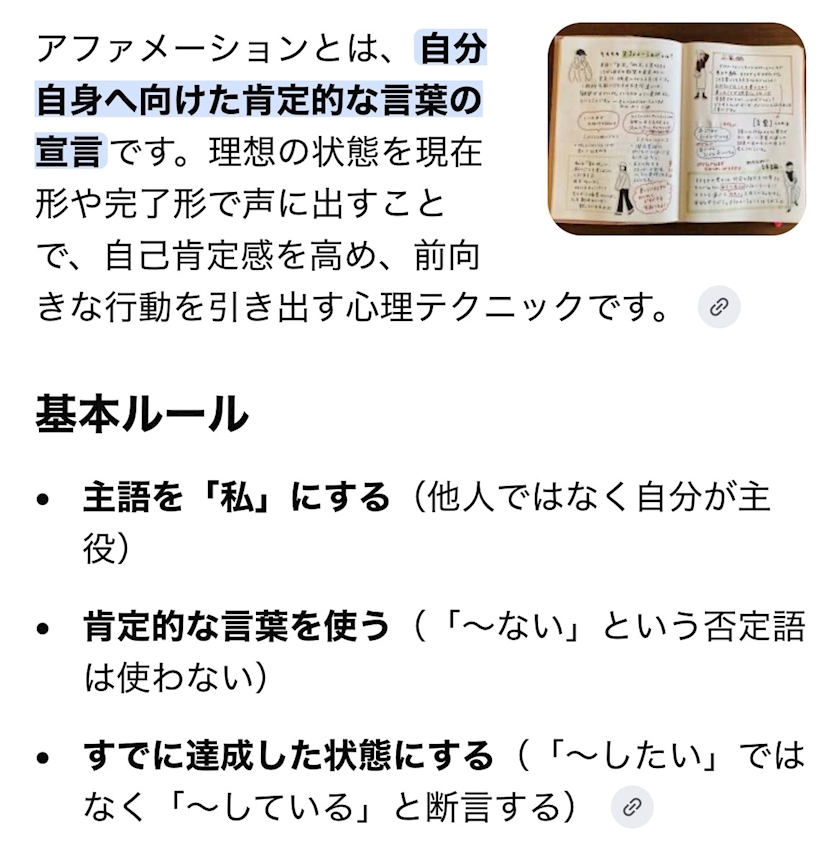Image resolution: width=840 pixels, height=853 pixels.
Task: Open the notebook photo thumbnail
Action: click(677, 128)
